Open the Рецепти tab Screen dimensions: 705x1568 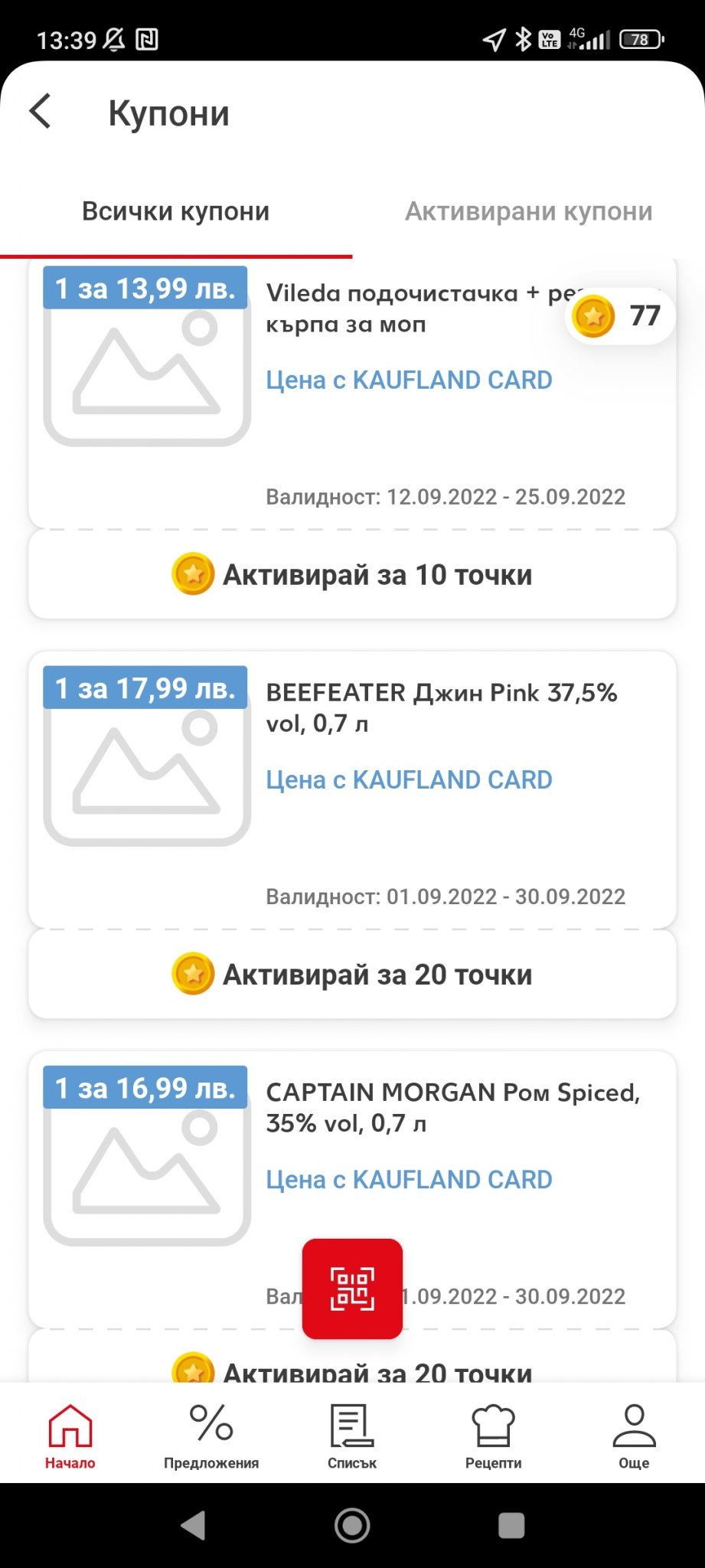[493, 1437]
